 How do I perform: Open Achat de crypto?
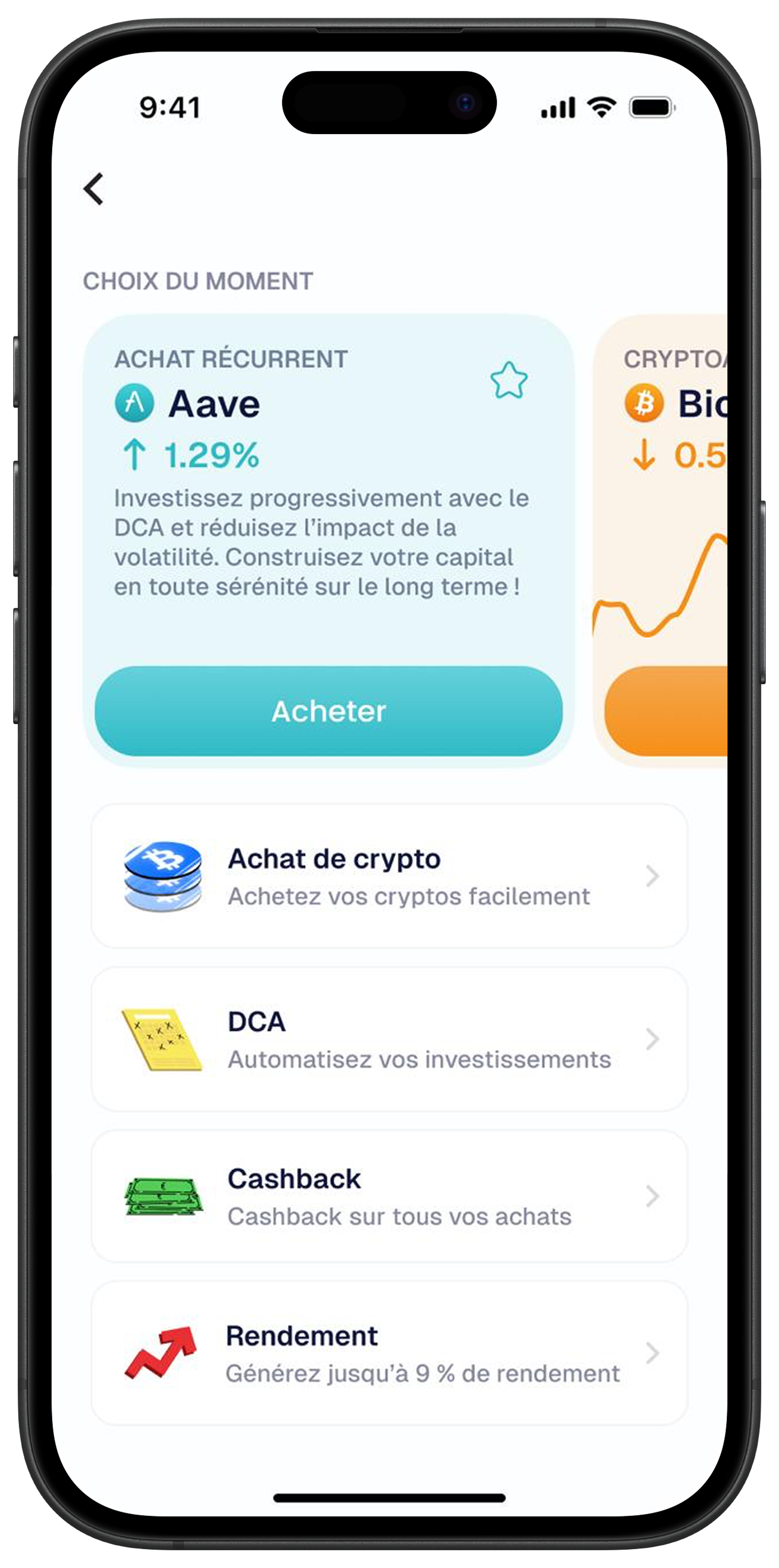[x=390, y=876]
